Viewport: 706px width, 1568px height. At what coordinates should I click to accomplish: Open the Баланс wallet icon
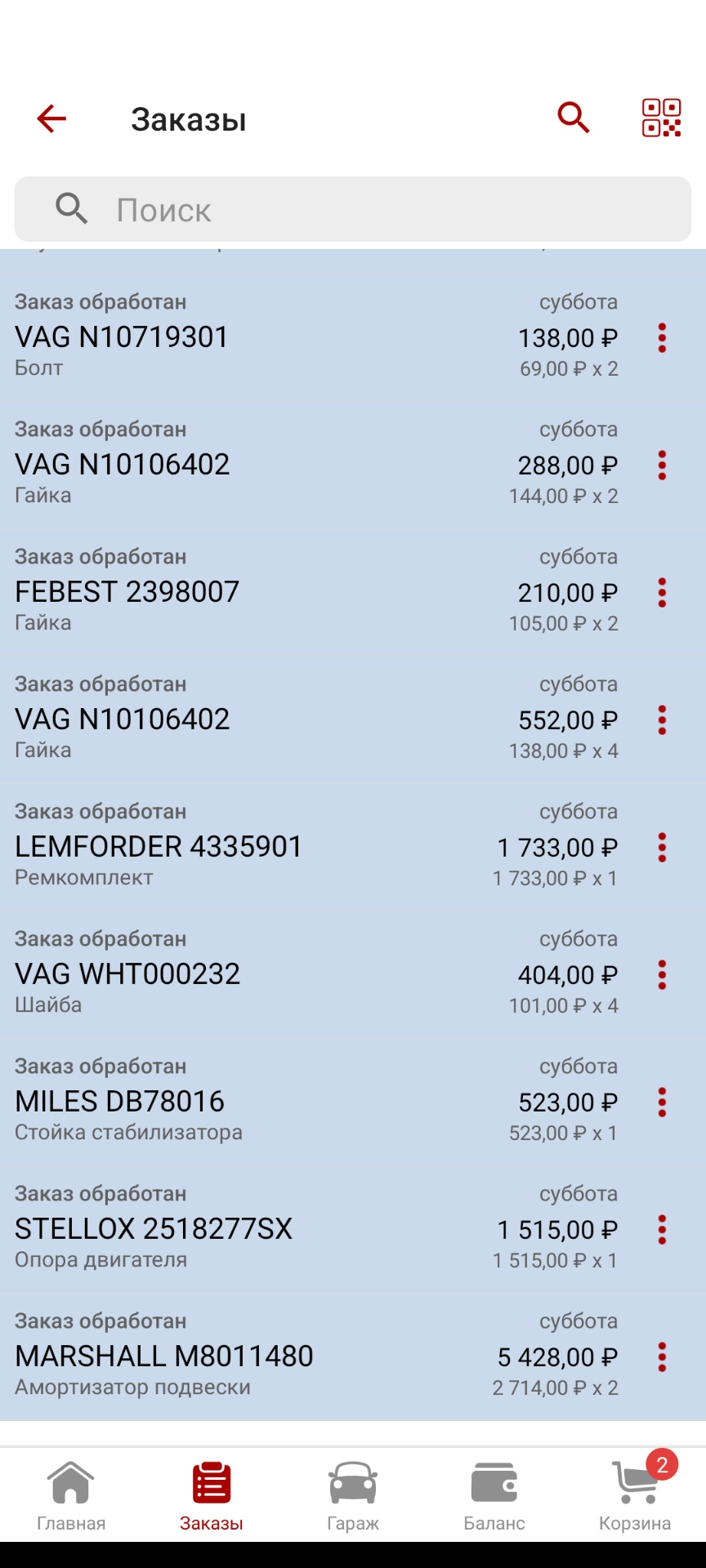[494, 1482]
